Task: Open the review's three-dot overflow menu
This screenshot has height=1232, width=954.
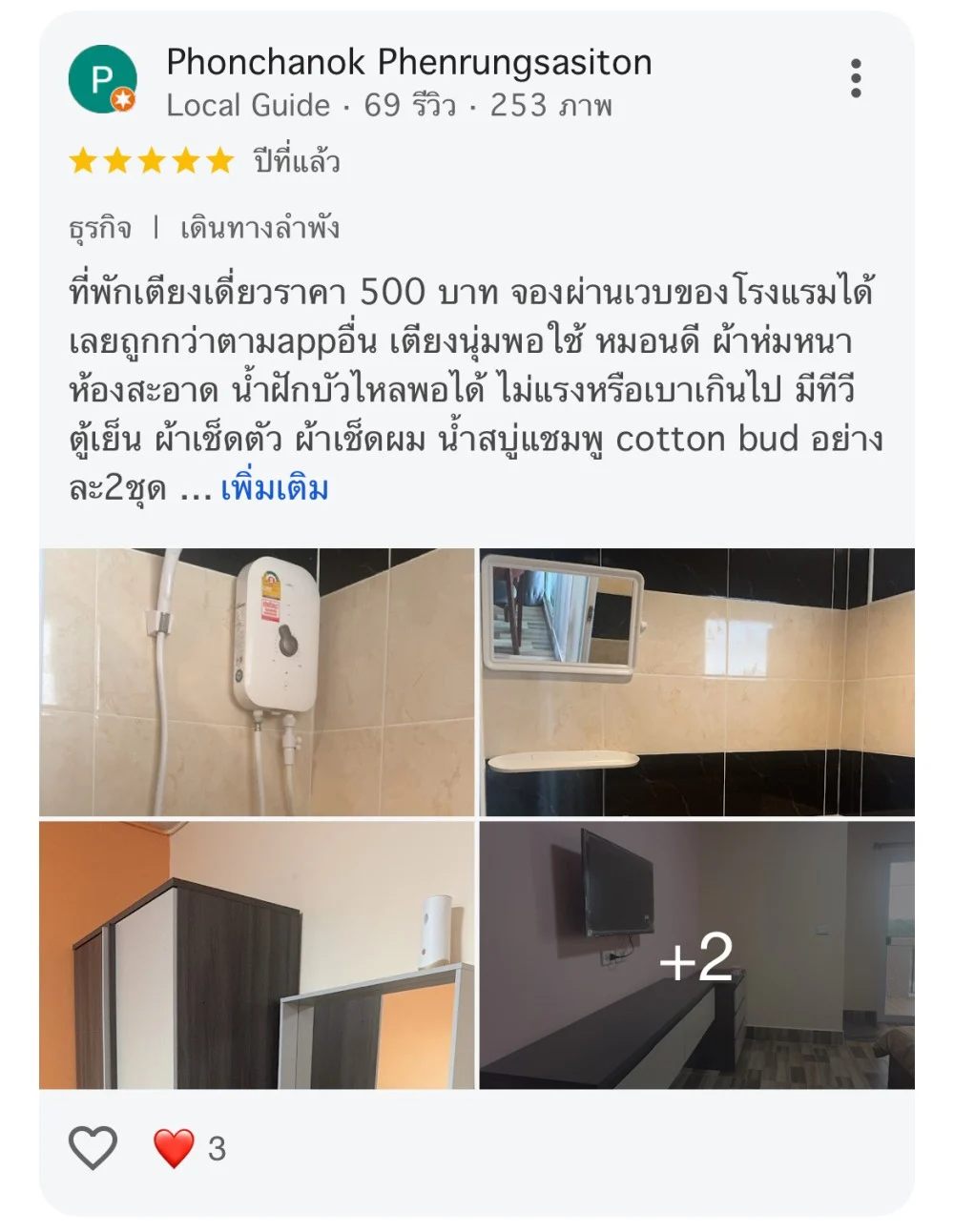Action: click(856, 78)
